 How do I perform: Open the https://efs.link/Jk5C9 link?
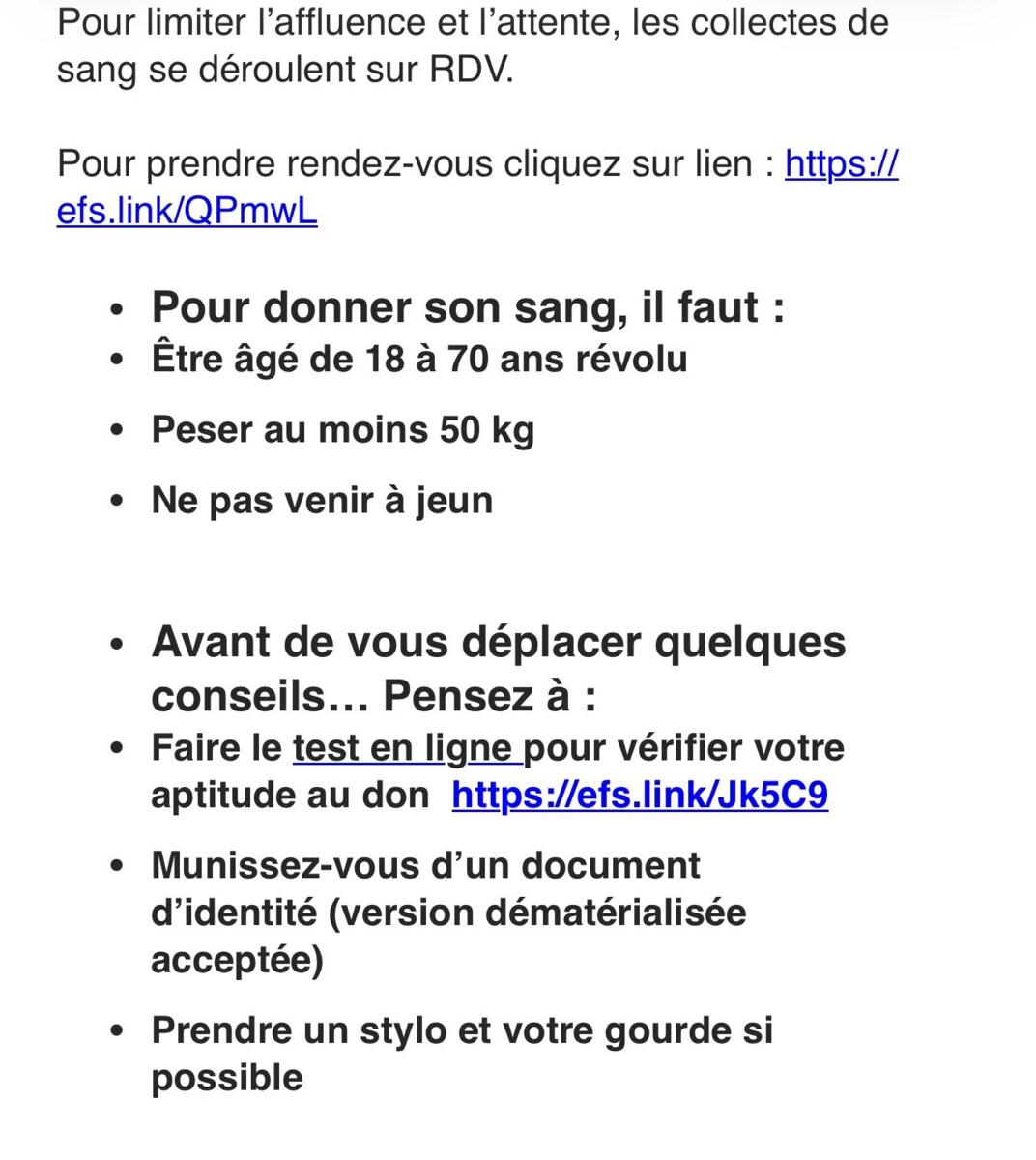639,796
